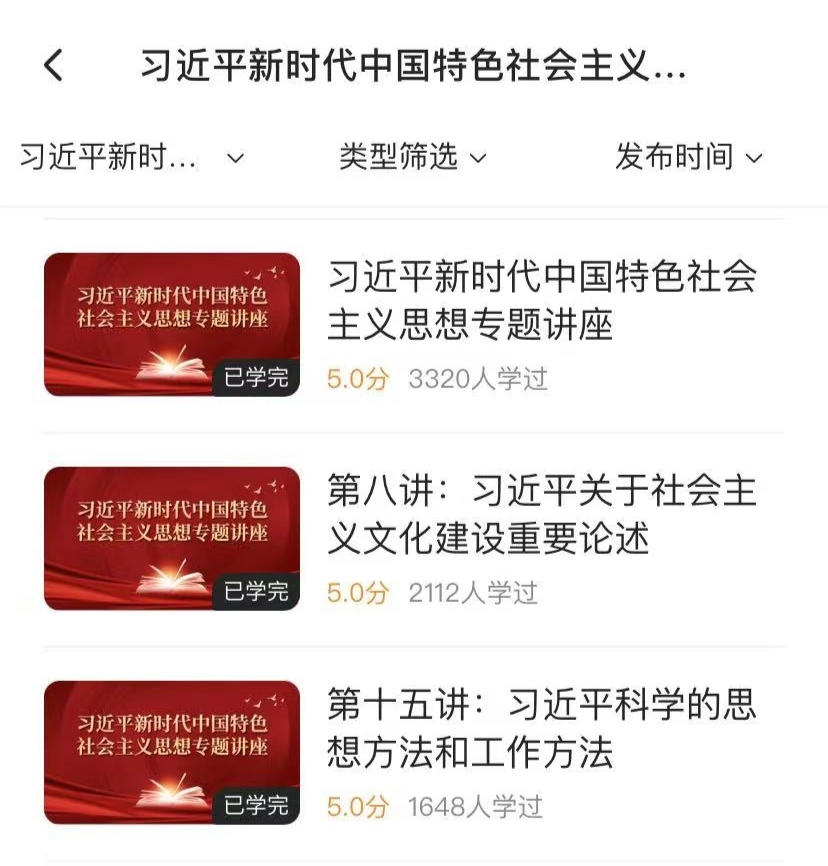This screenshot has width=828, height=866.
Task: Open 第八讲 on 社会主义文化建设重要论述
Action: [542, 515]
